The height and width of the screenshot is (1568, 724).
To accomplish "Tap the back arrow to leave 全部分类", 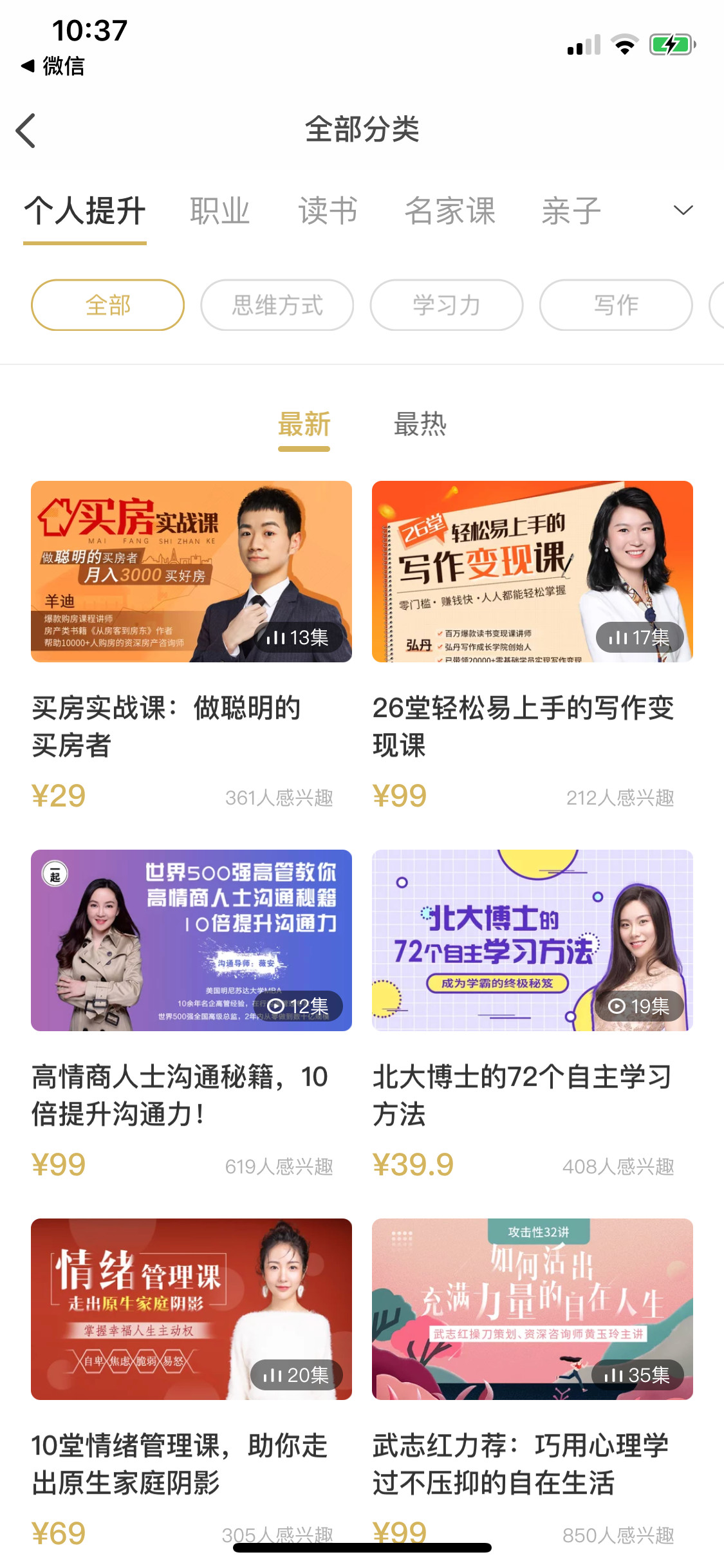I will click(26, 130).
